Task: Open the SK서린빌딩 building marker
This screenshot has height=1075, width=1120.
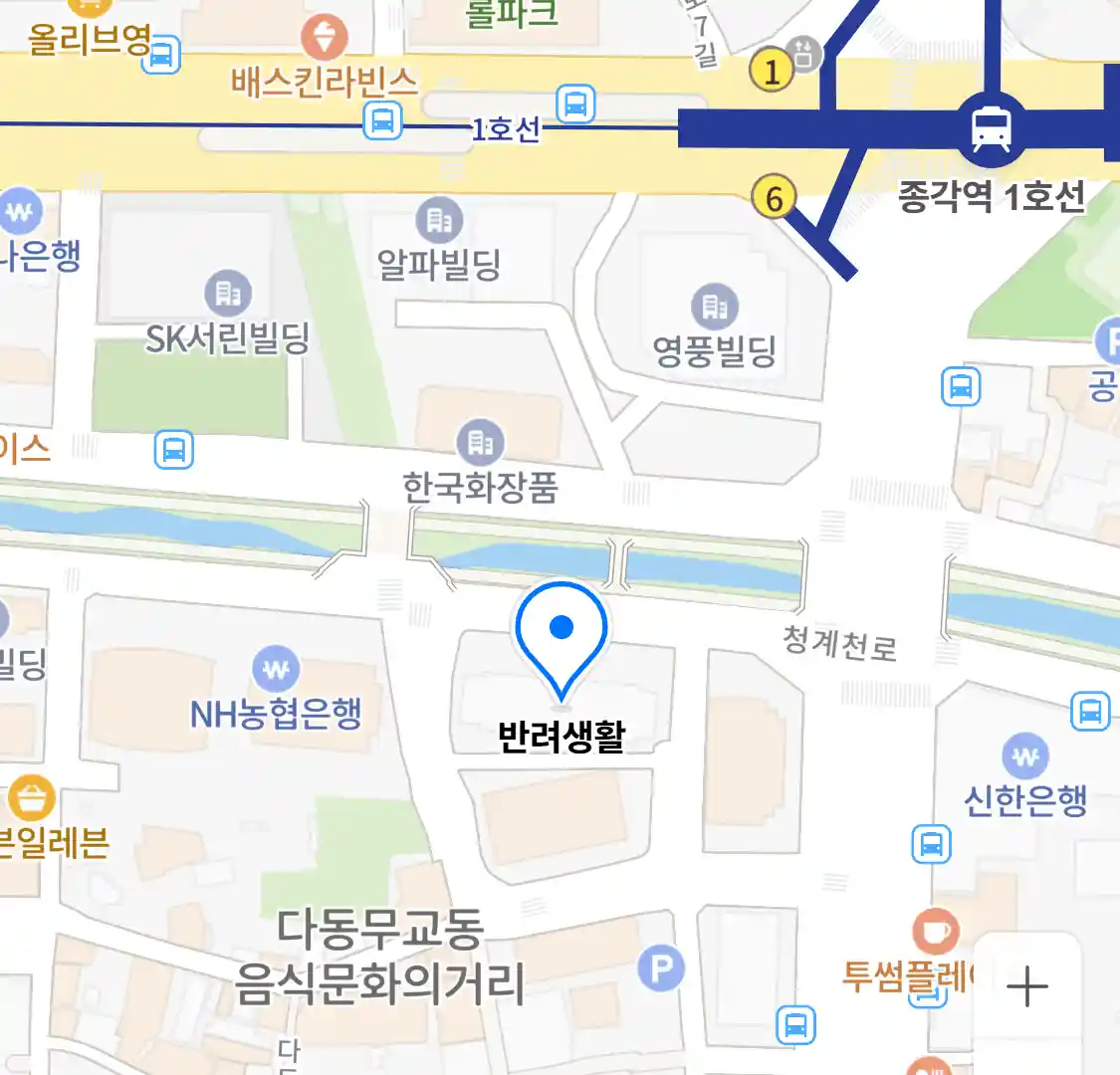Action: click(x=228, y=294)
